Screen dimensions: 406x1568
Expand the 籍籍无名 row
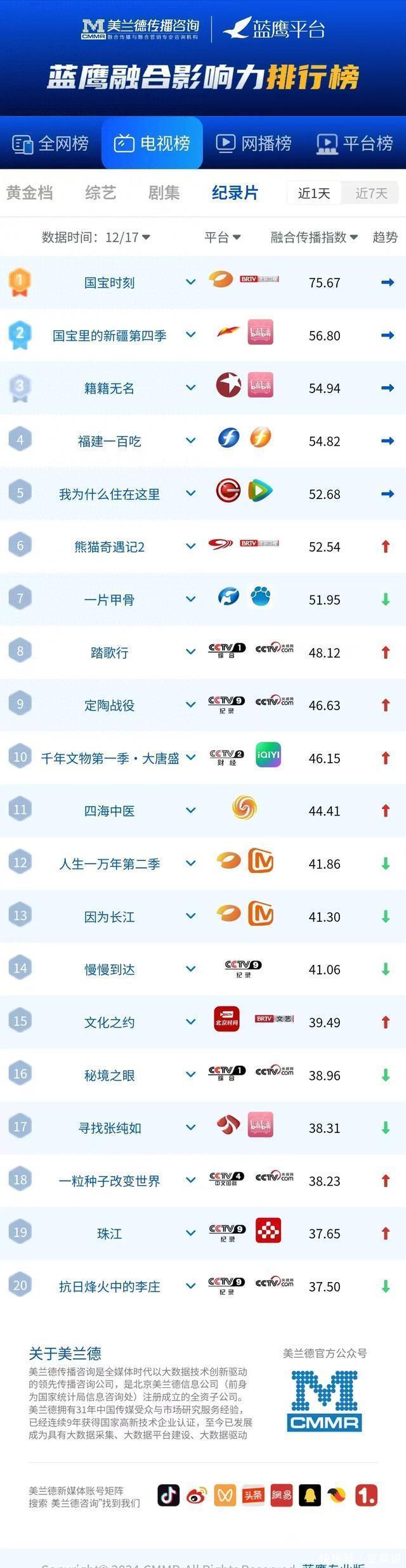click(190, 388)
